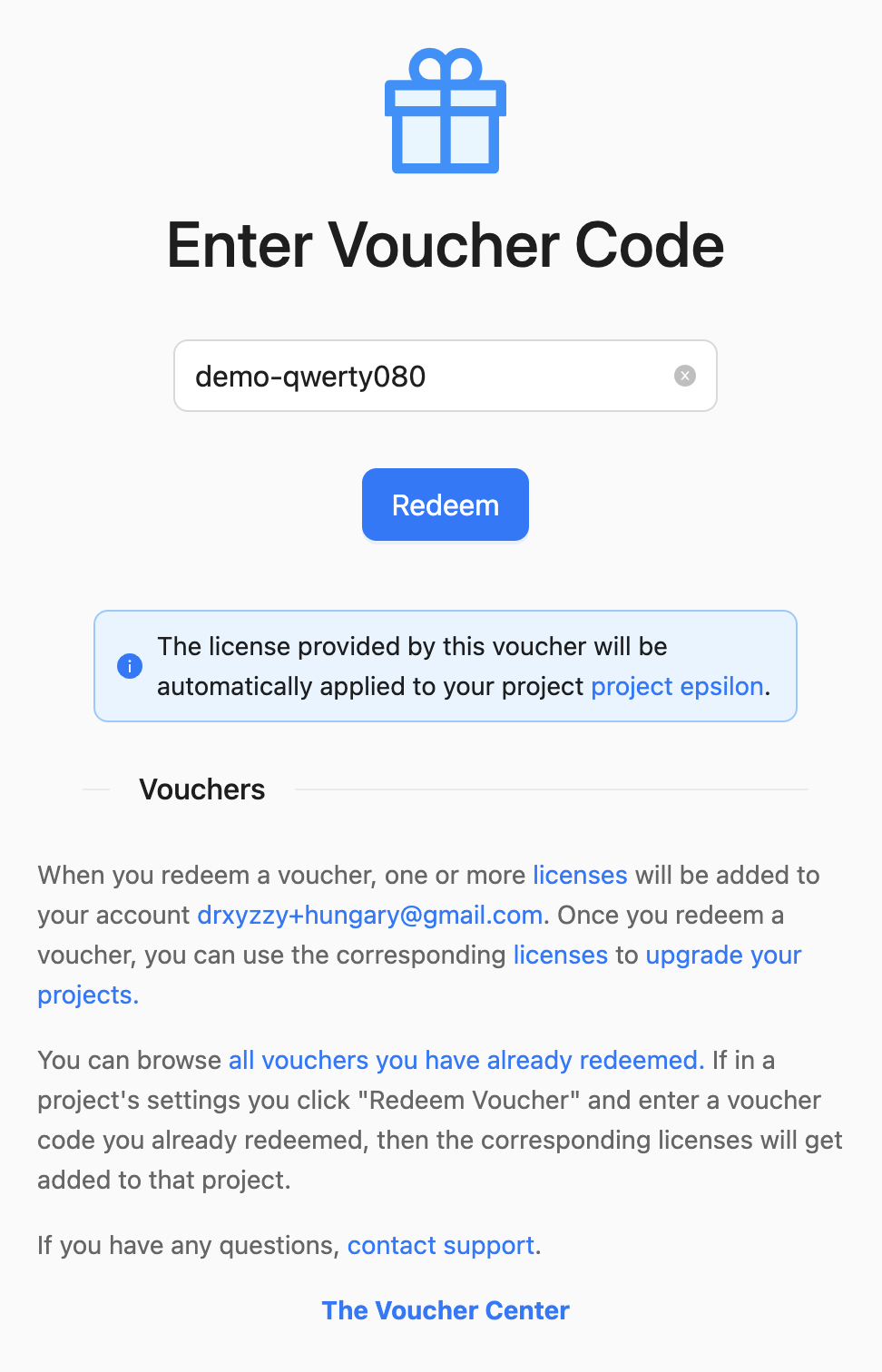This screenshot has height=1372, width=882.
Task: Open the contact support link
Action: (441, 1246)
